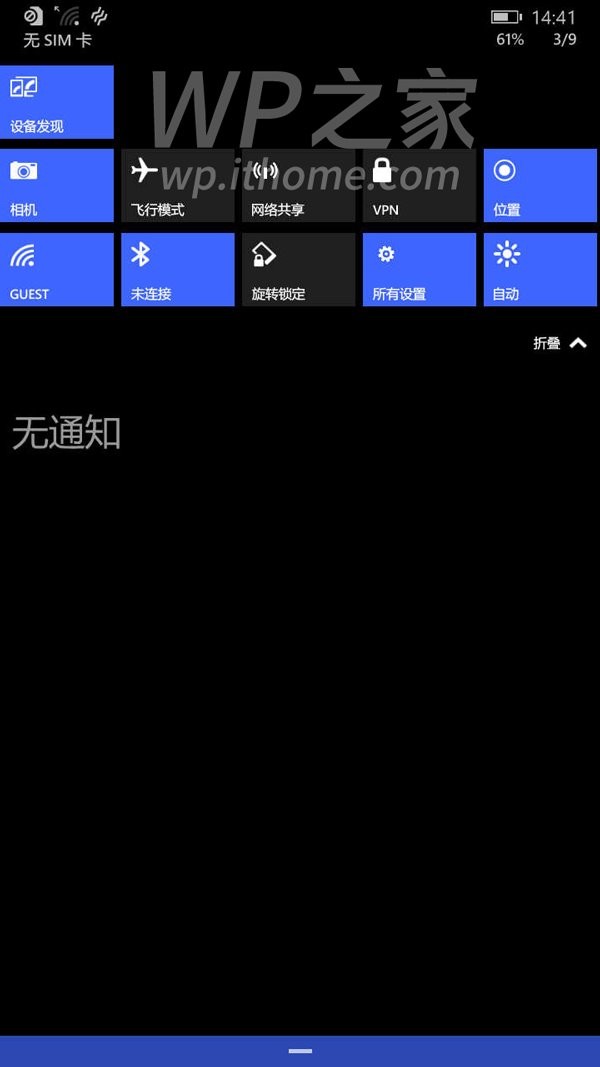
Task: Enable 旋转锁定 rotation lock
Action: point(299,269)
